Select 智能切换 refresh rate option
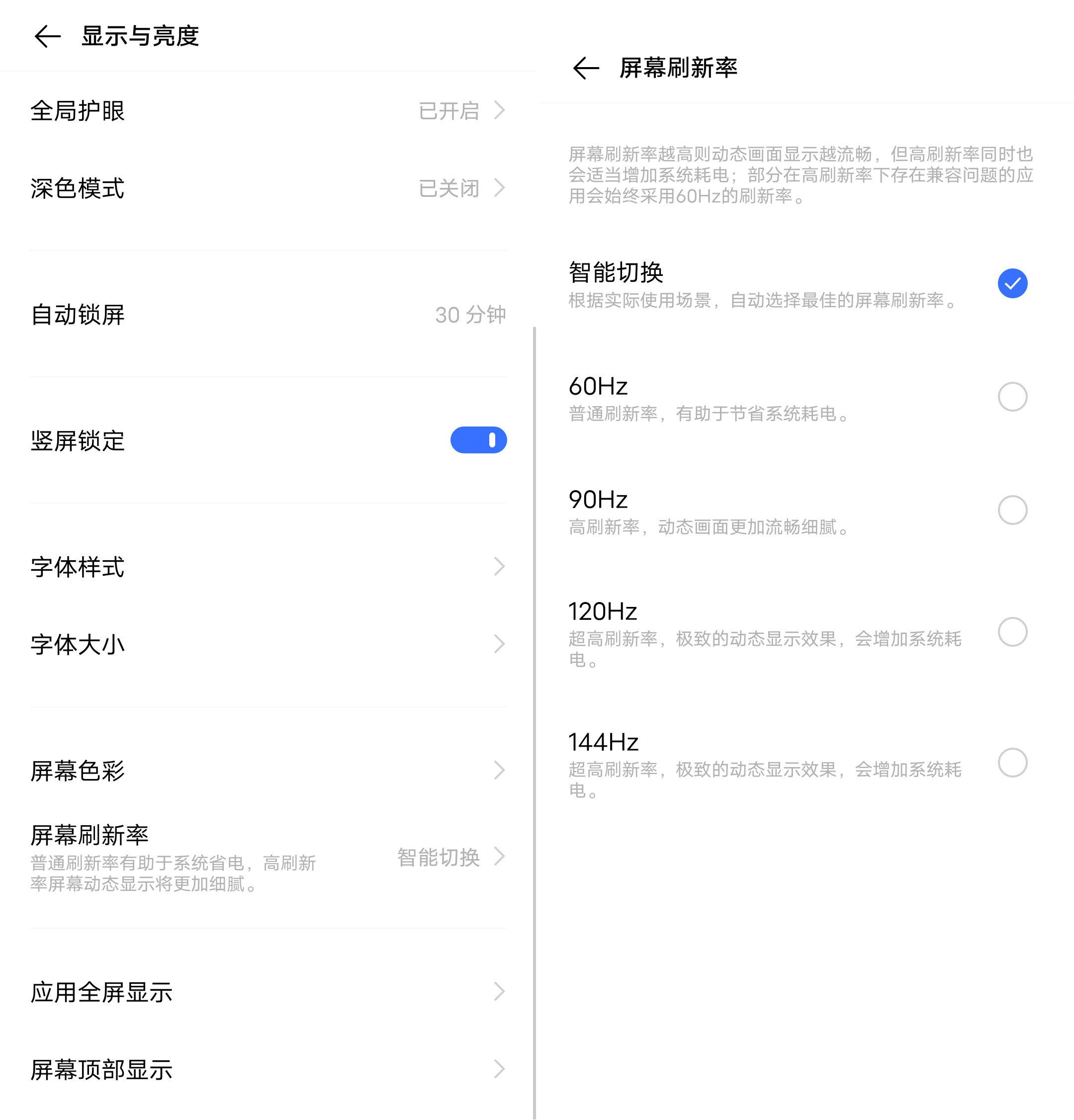The height and width of the screenshot is (1120, 1074). (x=1012, y=283)
